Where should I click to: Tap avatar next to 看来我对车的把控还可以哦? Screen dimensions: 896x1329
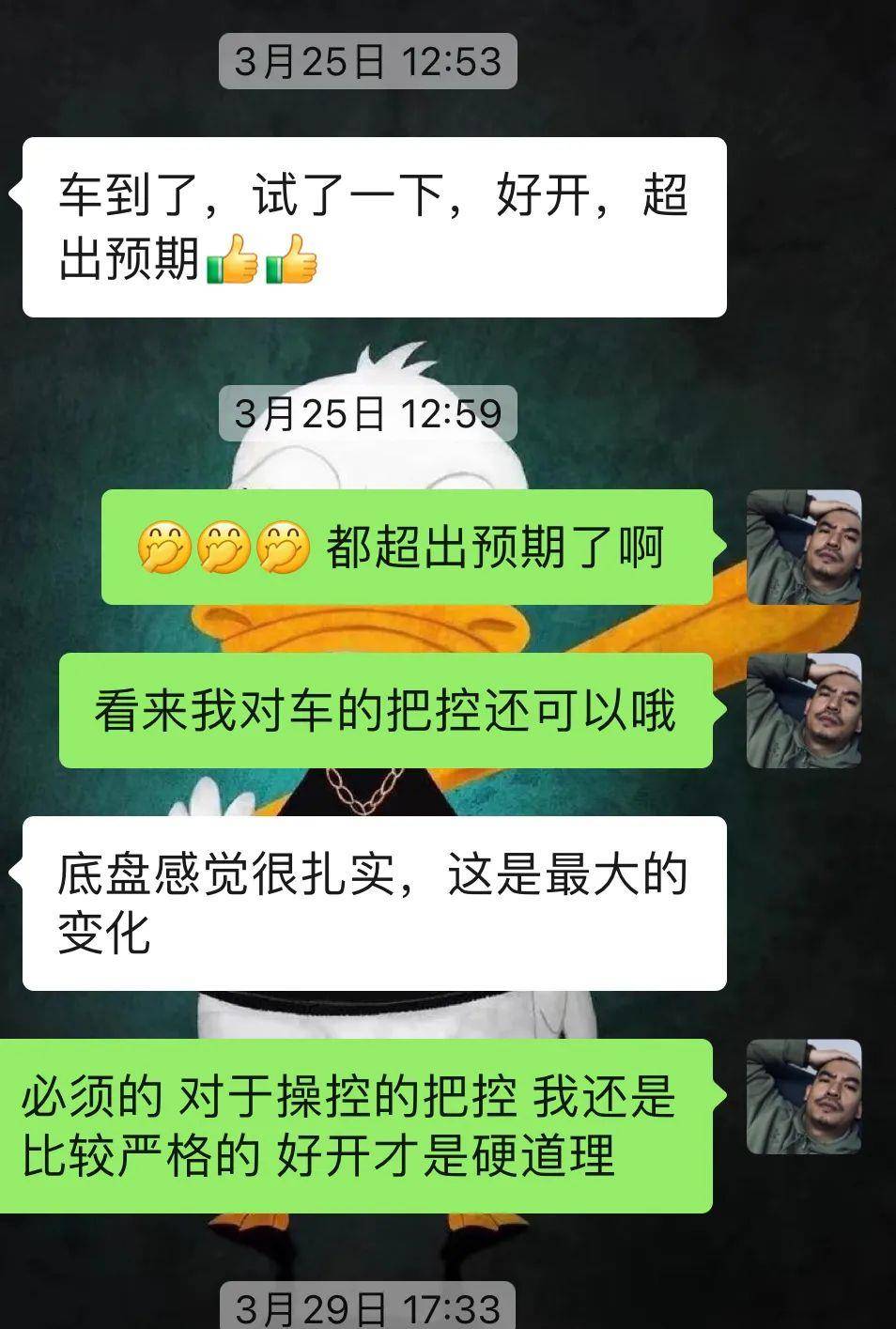[x=803, y=710]
